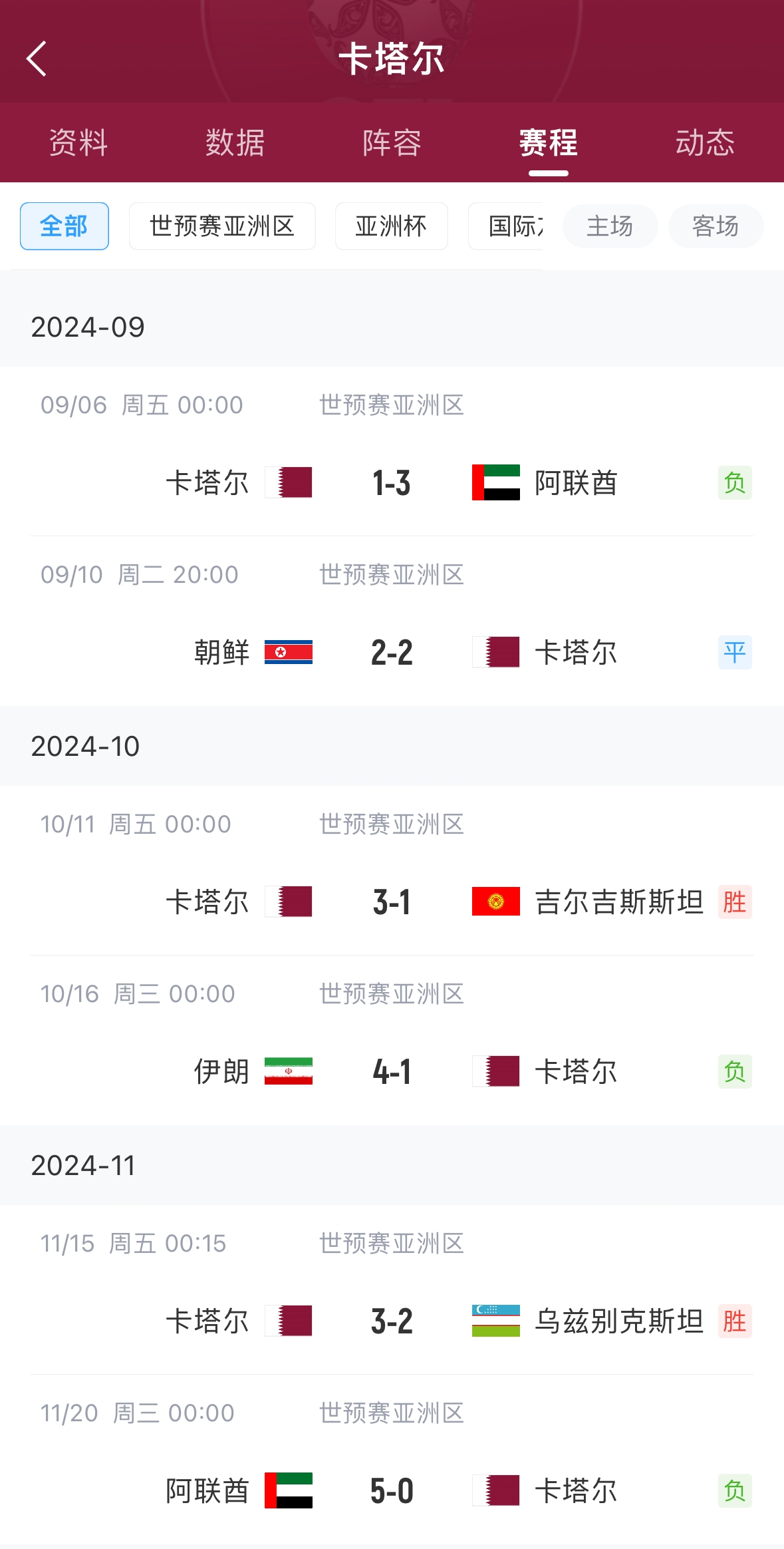Switch to the 动态 tab
The height and width of the screenshot is (1549, 784).
point(705,142)
